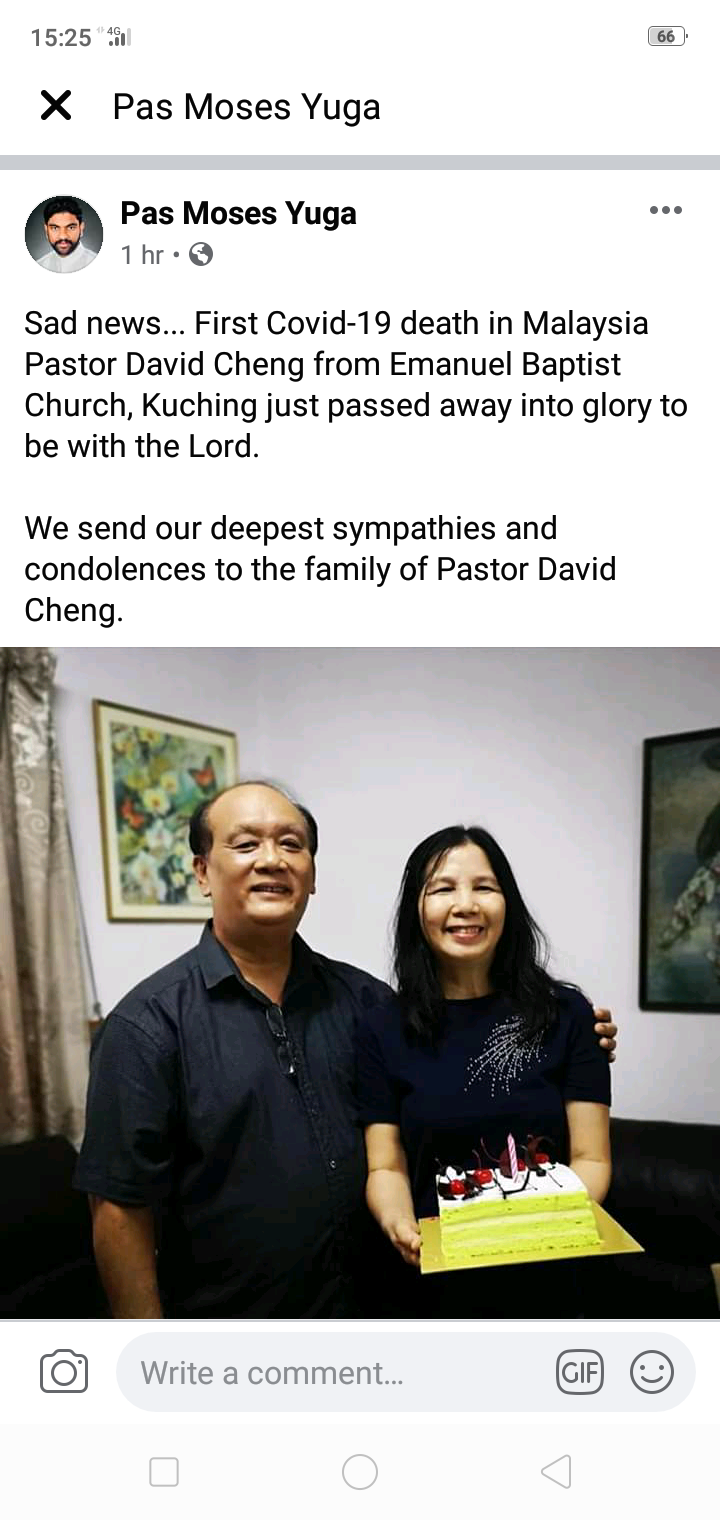
Task: Open the photo attached to the post
Action: (360, 982)
